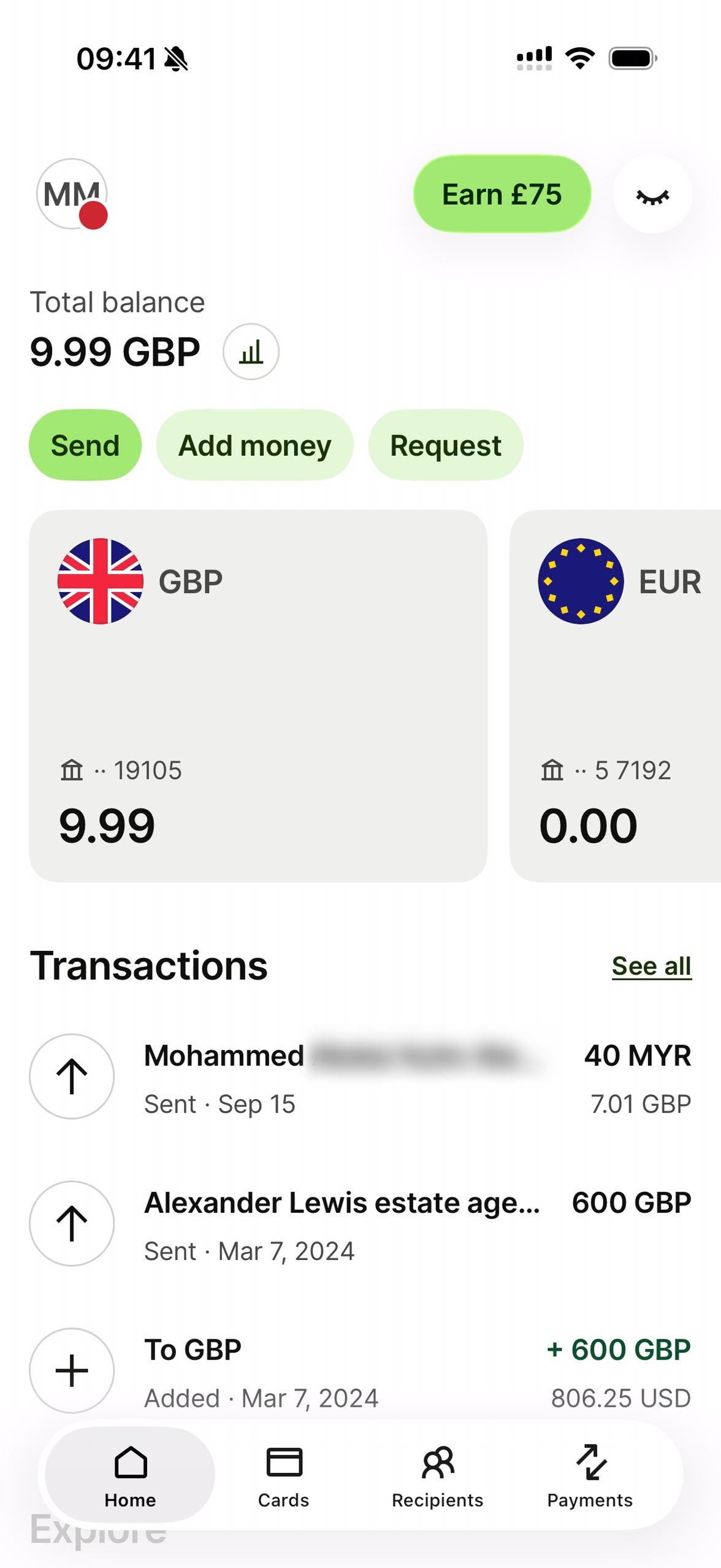
Task: Open the Alexander Lewis estate agent transaction
Action: (360, 1224)
